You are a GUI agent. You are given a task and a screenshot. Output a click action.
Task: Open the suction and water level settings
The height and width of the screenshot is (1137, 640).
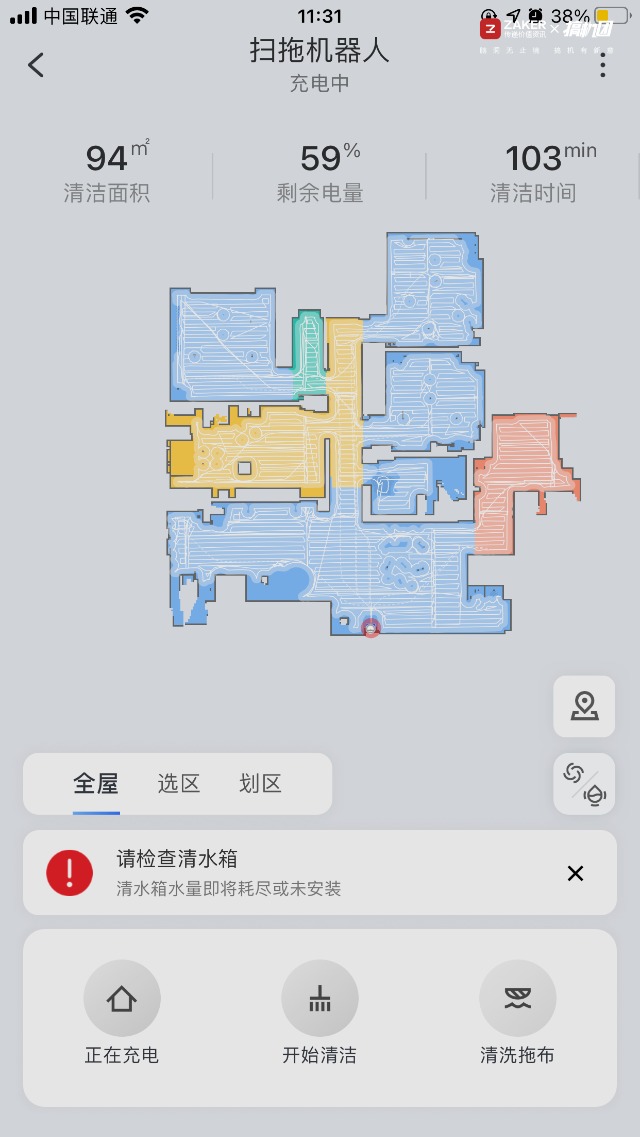[584, 784]
